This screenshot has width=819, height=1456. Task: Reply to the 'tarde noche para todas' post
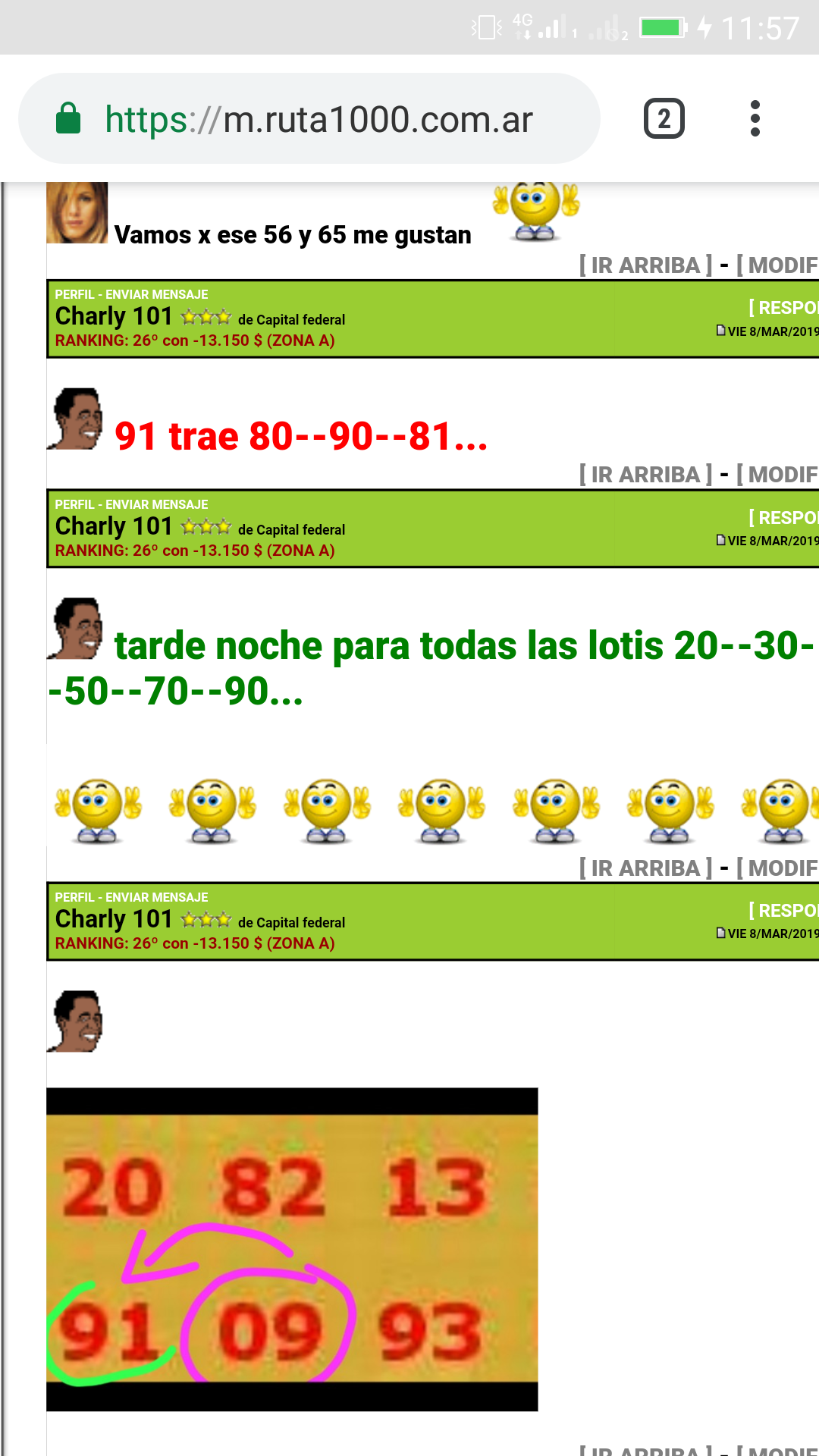785,518
